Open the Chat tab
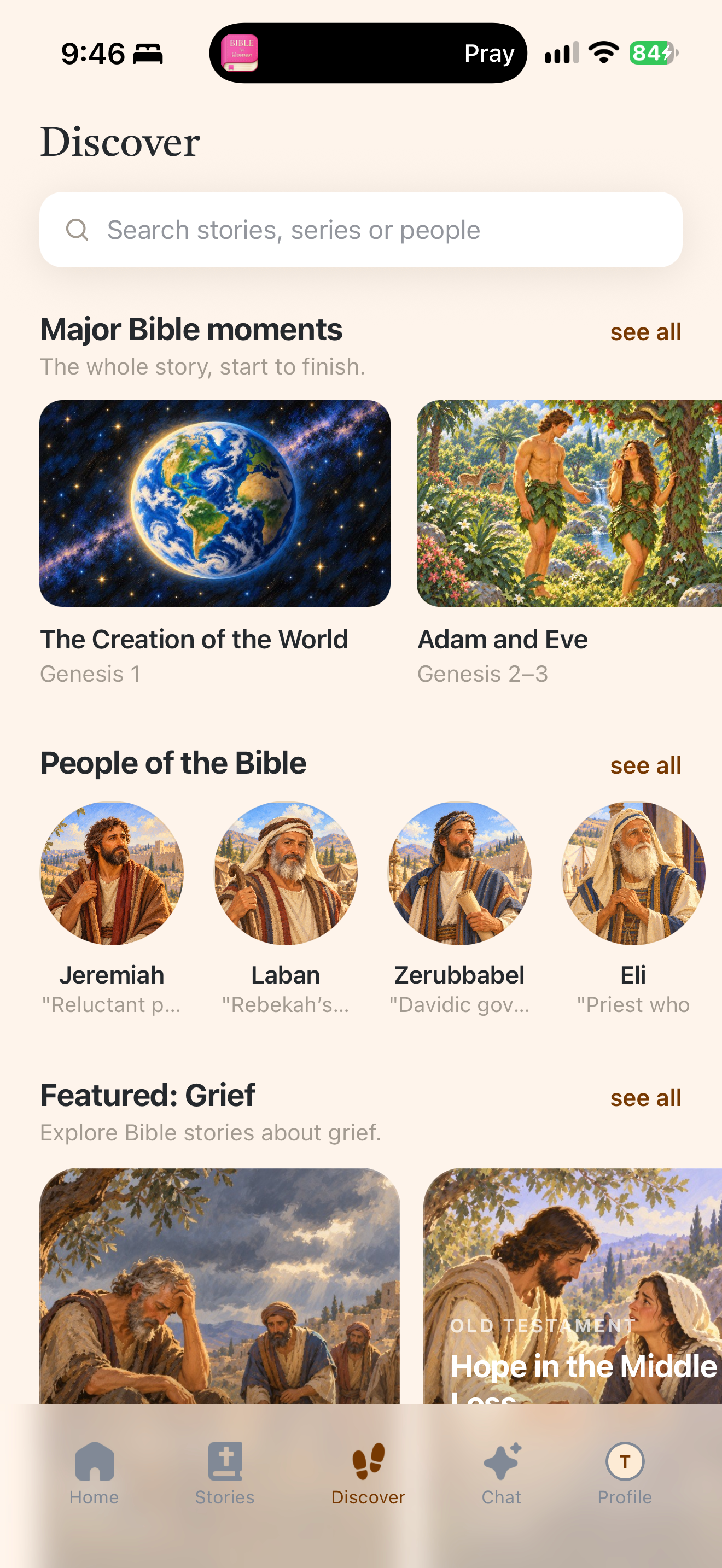Image resolution: width=722 pixels, height=1568 pixels. pos(502,1473)
